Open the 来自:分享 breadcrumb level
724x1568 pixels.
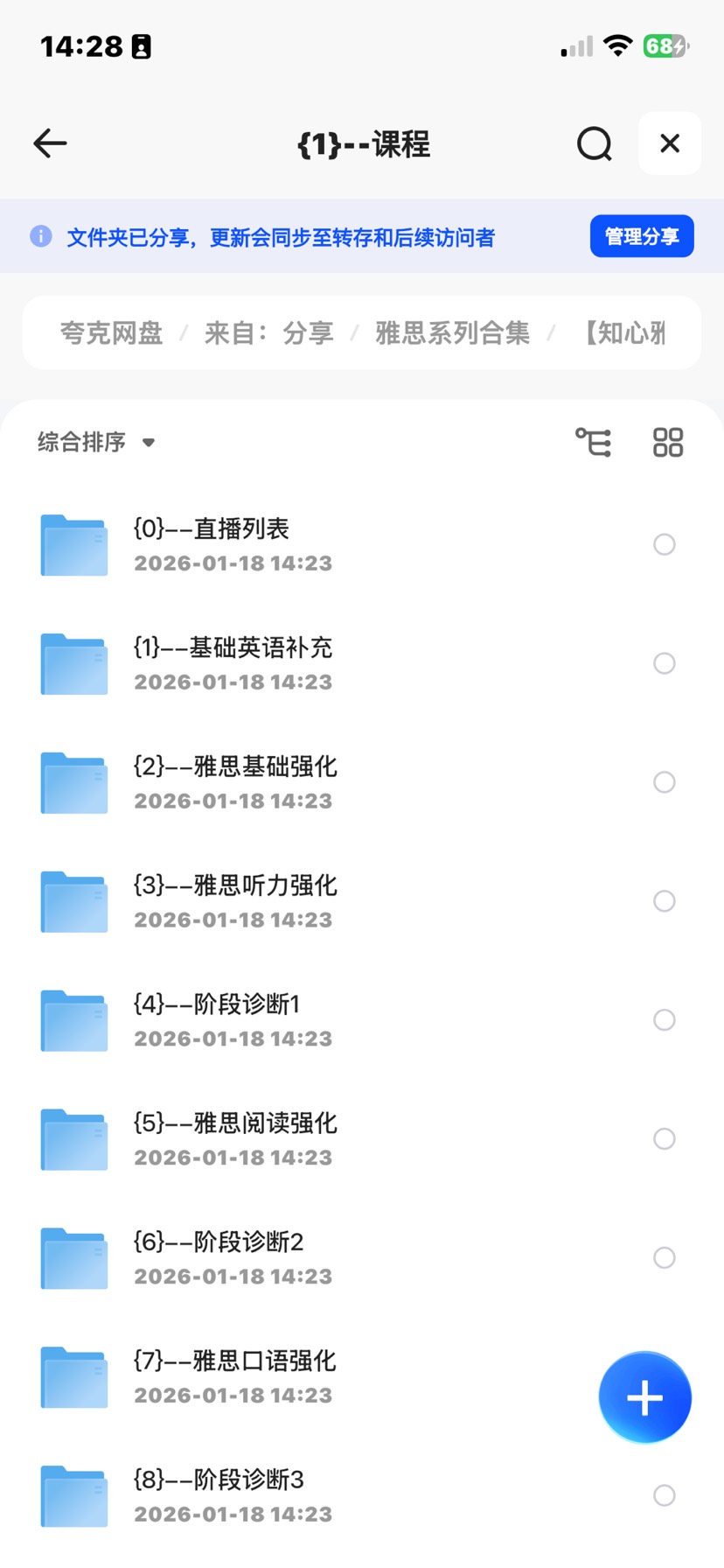[x=268, y=333]
